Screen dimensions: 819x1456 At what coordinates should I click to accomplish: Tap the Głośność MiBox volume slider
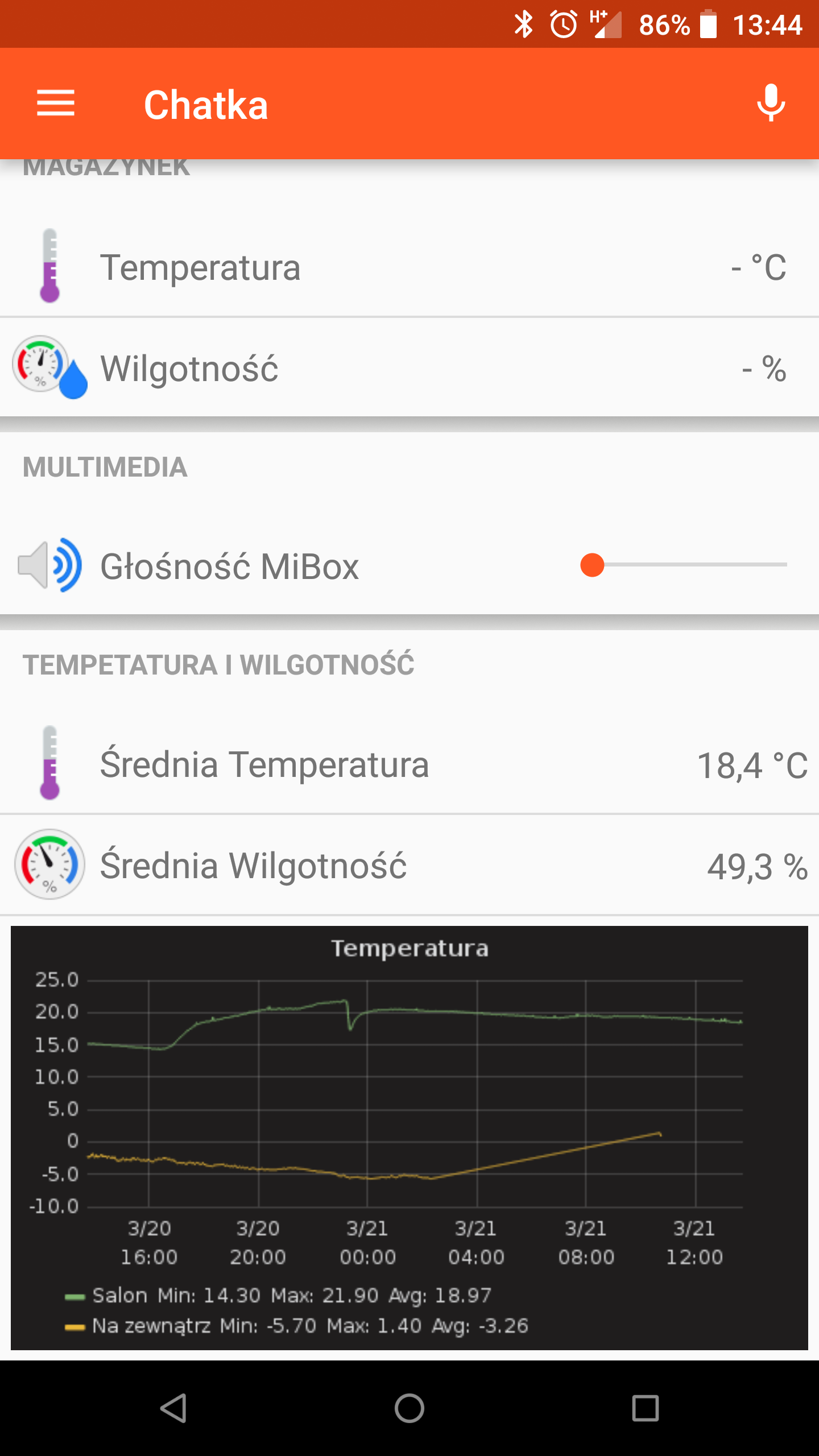(683, 565)
